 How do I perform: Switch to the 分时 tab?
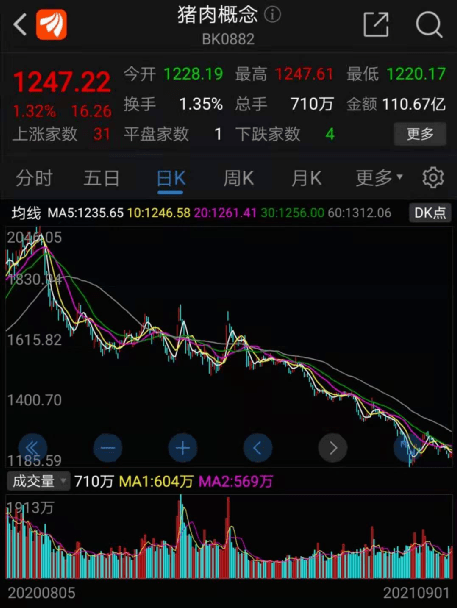pyautogui.click(x=34, y=178)
